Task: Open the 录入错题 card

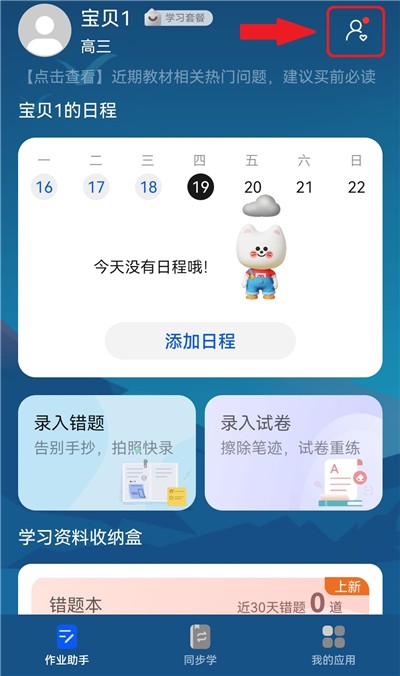Action: coord(107,453)
